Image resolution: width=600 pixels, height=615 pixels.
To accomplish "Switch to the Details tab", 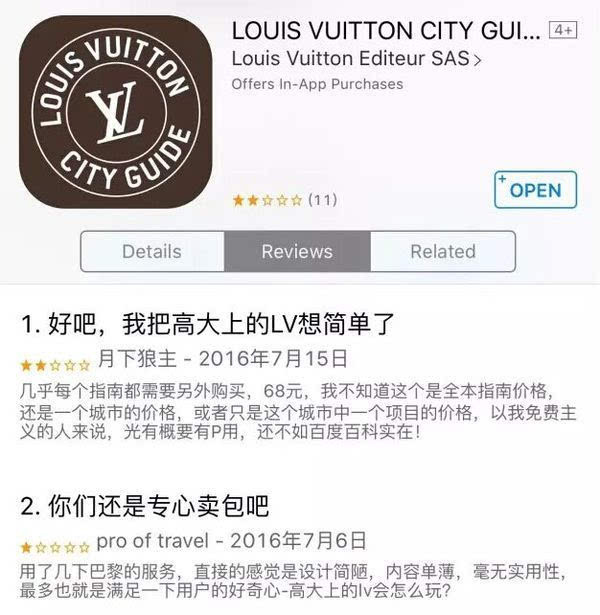I will [x=152, y=252].
